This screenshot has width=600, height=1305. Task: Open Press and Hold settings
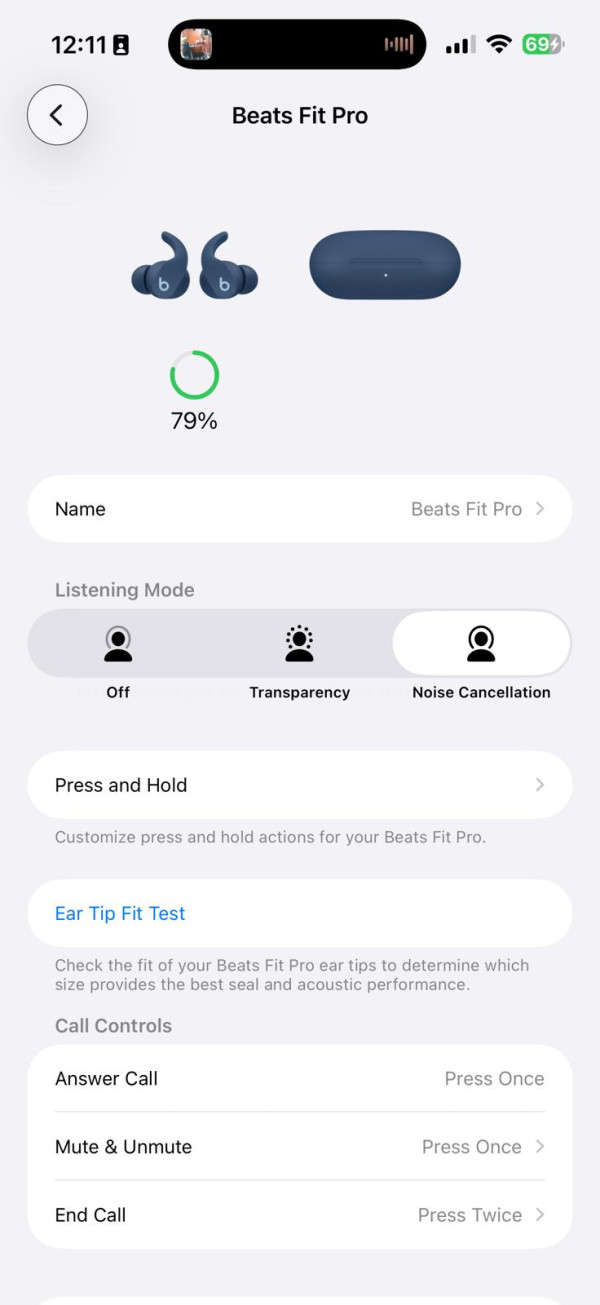pos(300,785)
